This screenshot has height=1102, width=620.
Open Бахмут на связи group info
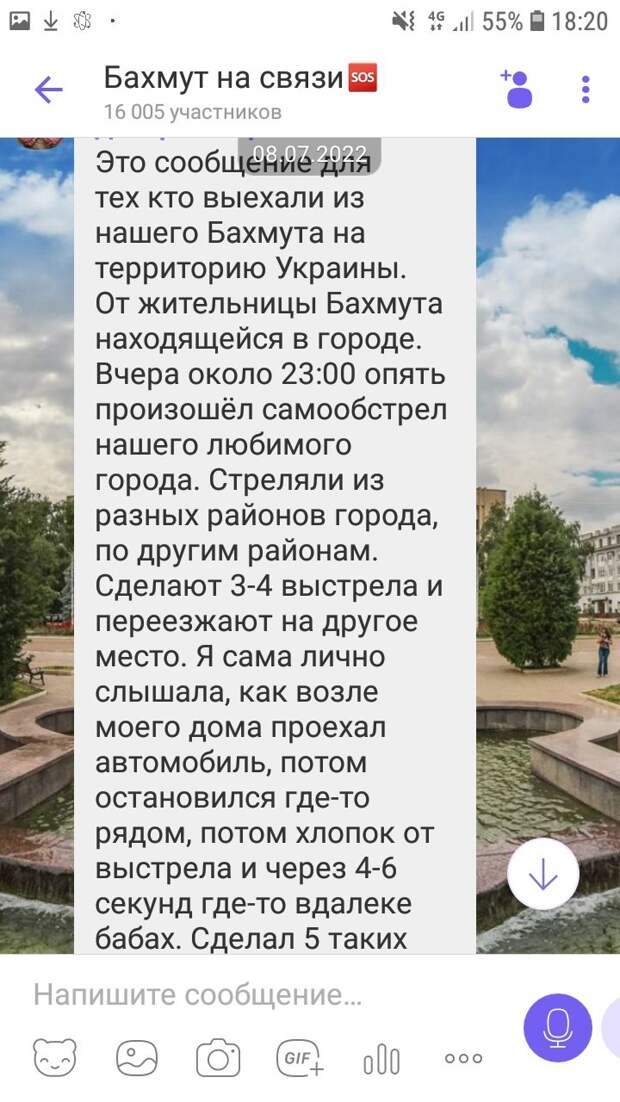[240, 89]
